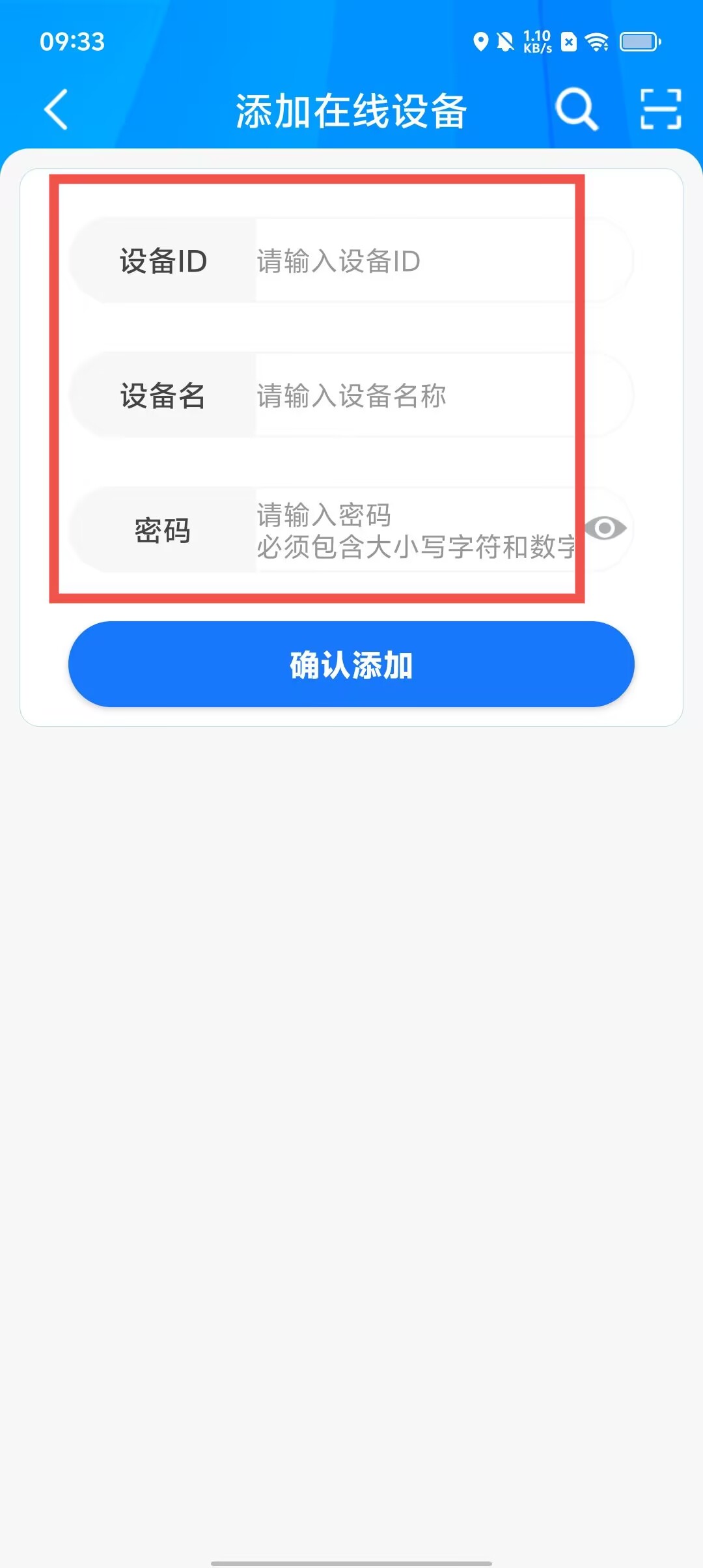Screen dimensions: 703x1568
Task: Go back using the top-left arrow
Action: tap(56, 109)
